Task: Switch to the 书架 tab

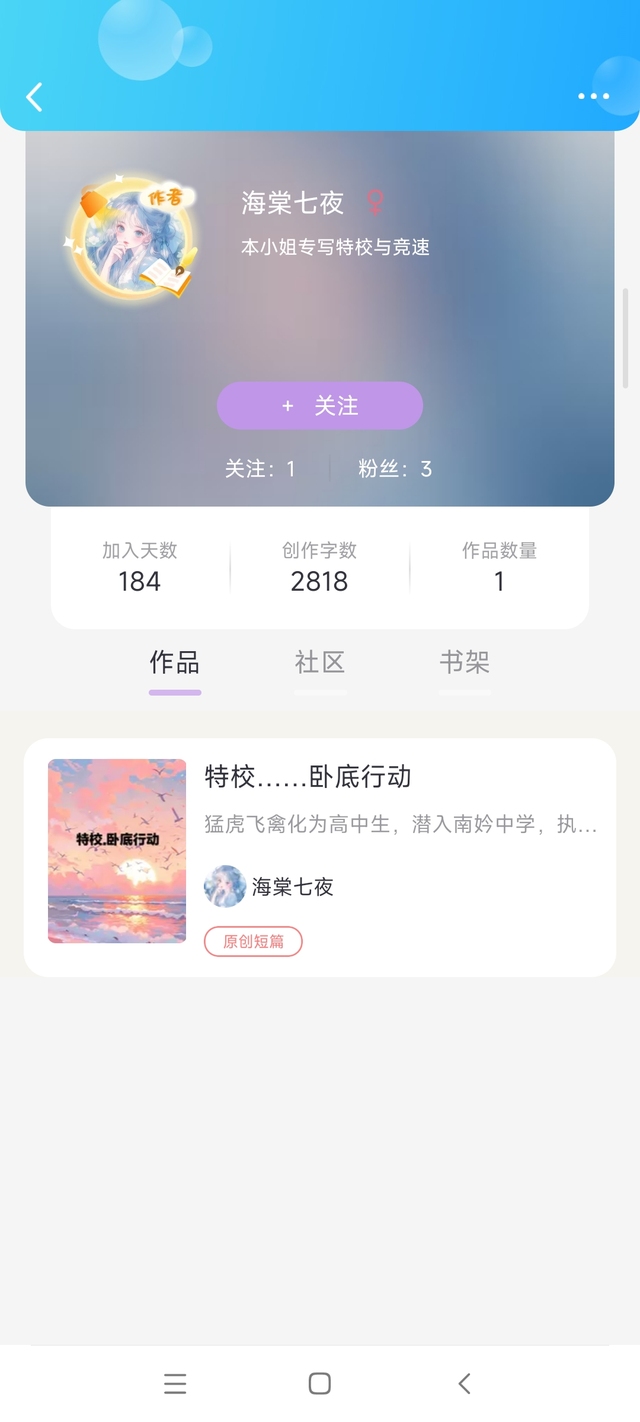Action: pyautogui.click(x=465, y=662)
